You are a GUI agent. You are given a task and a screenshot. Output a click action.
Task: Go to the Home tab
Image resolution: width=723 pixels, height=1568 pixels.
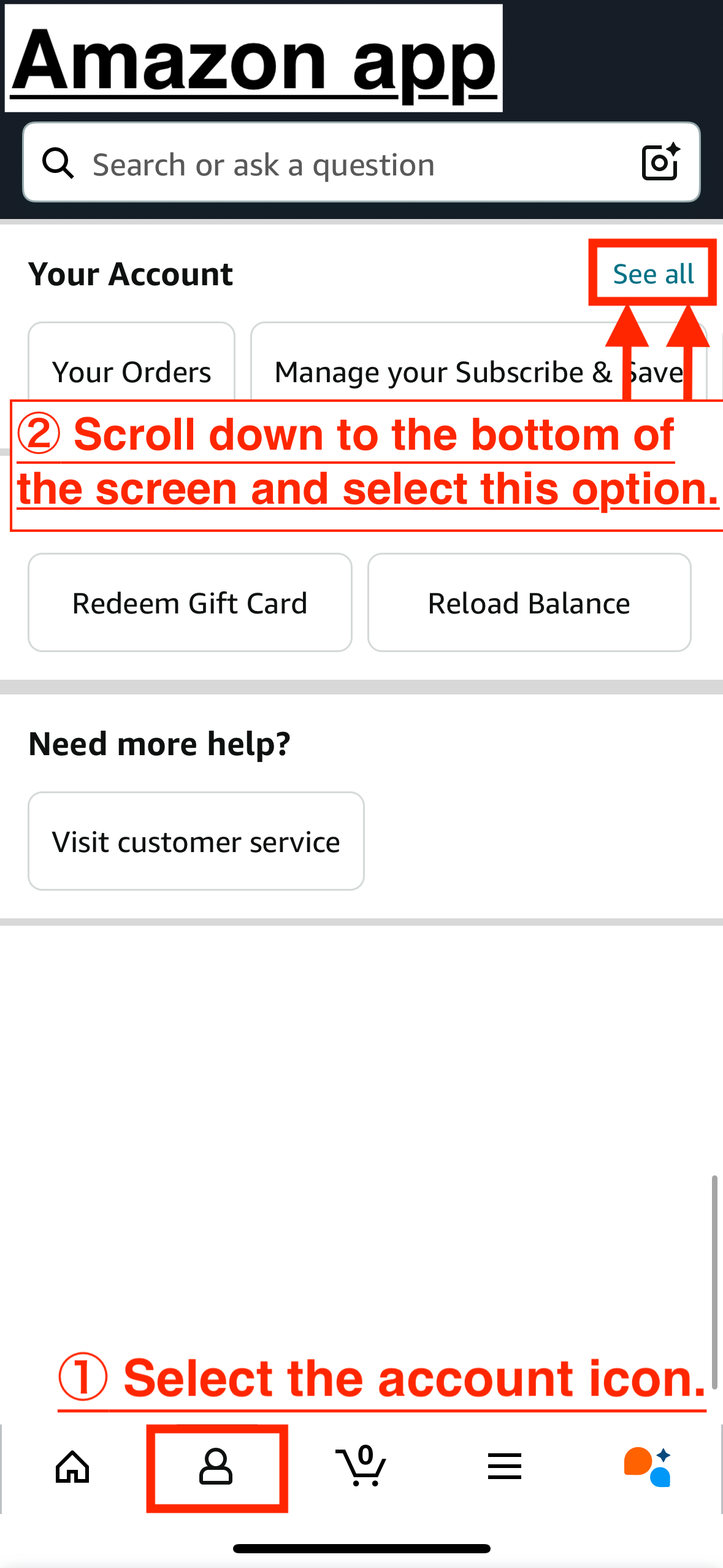pyautogui.click(x=72, y=1467)
